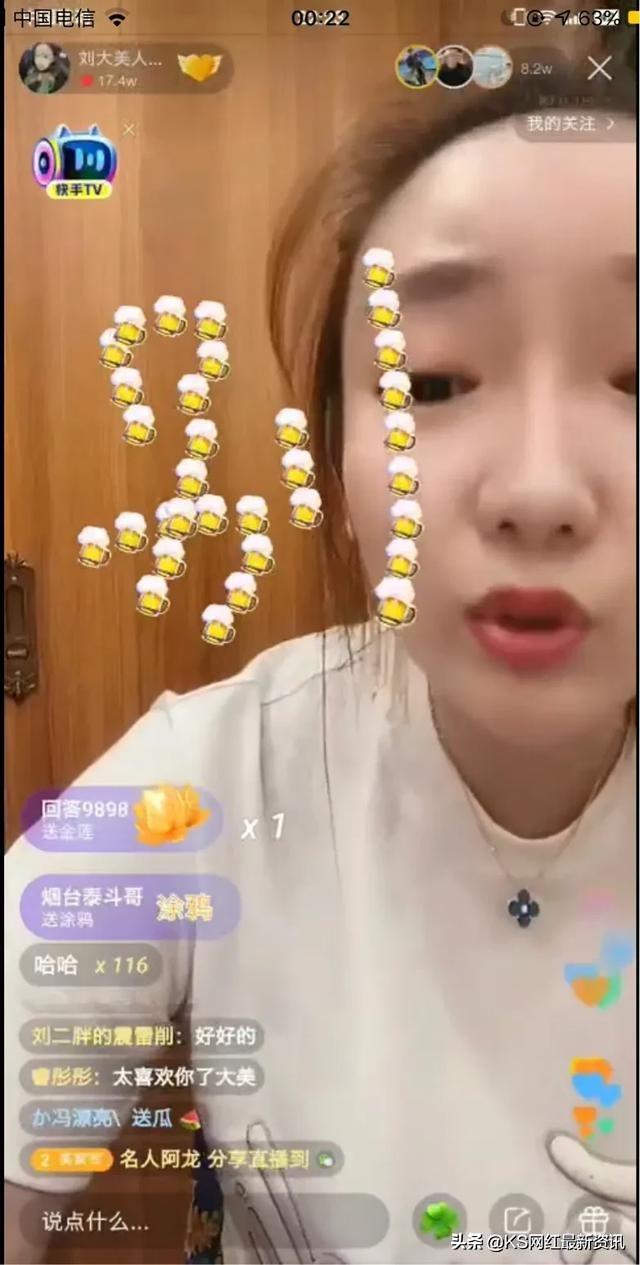Open the top viewers avatar list
The height and width of the screenshot is (1265, 640).
[x=454, y=68]
